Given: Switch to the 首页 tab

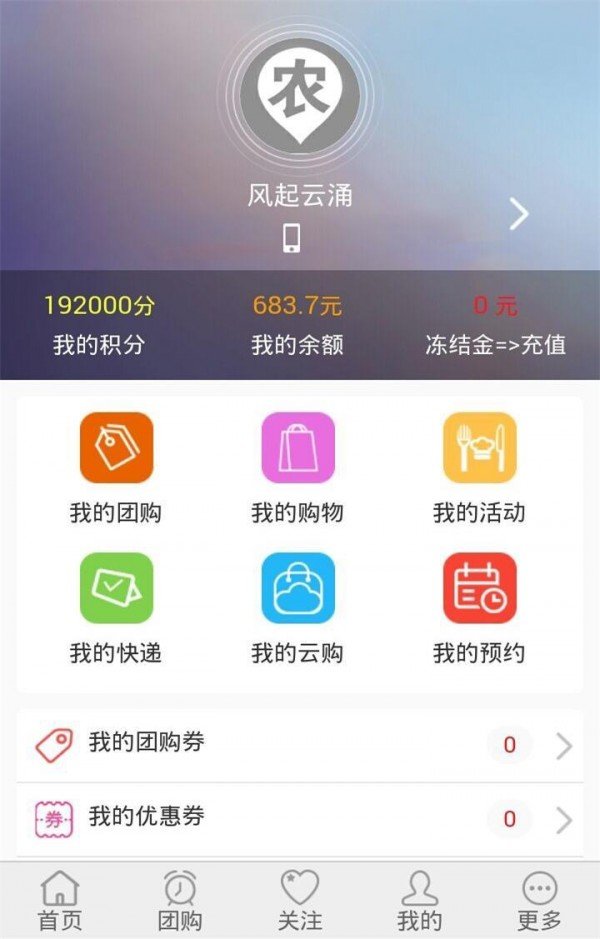Looking at the screenshot, I should tap(60, 900).
